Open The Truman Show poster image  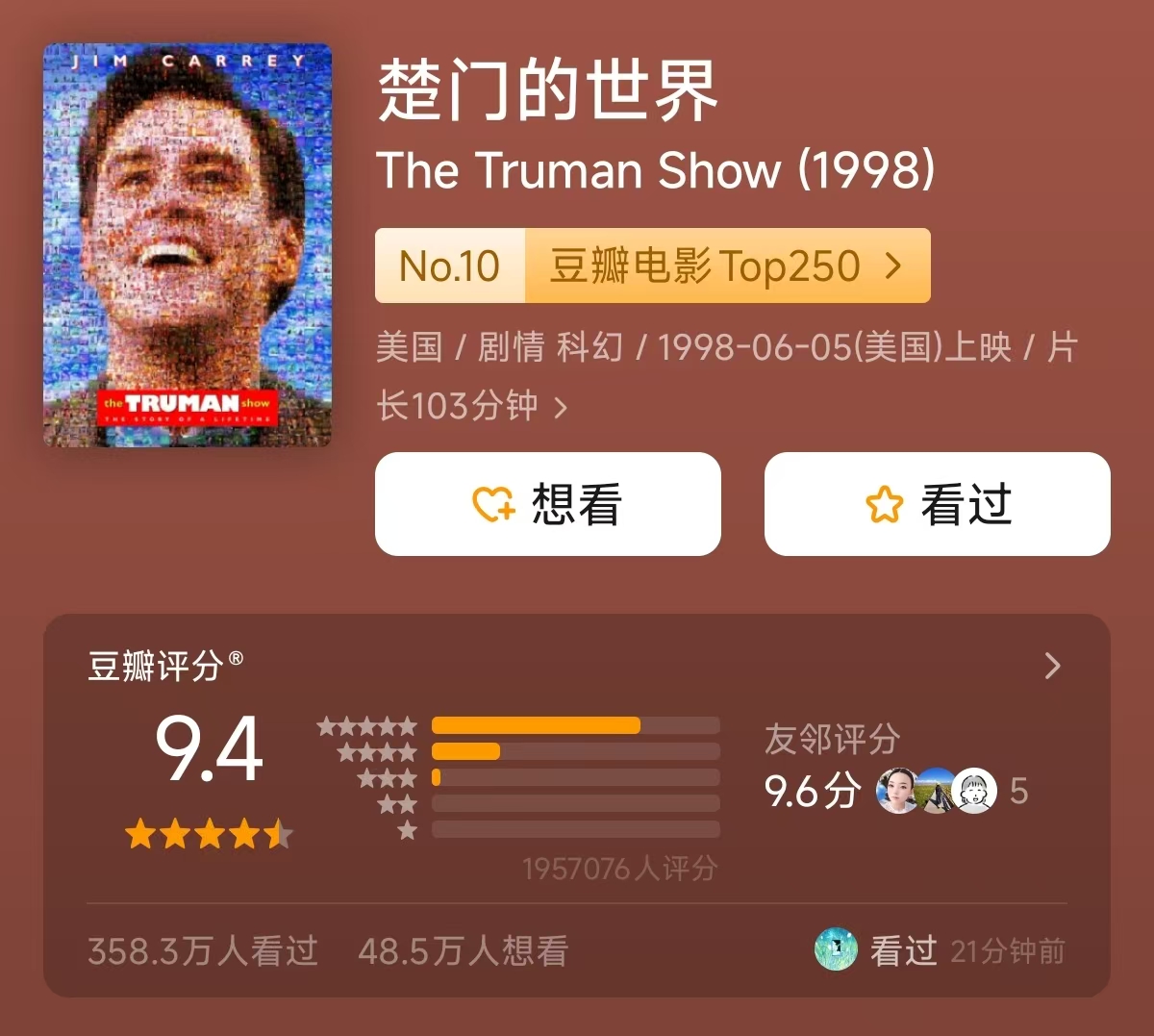click(188, 245)
